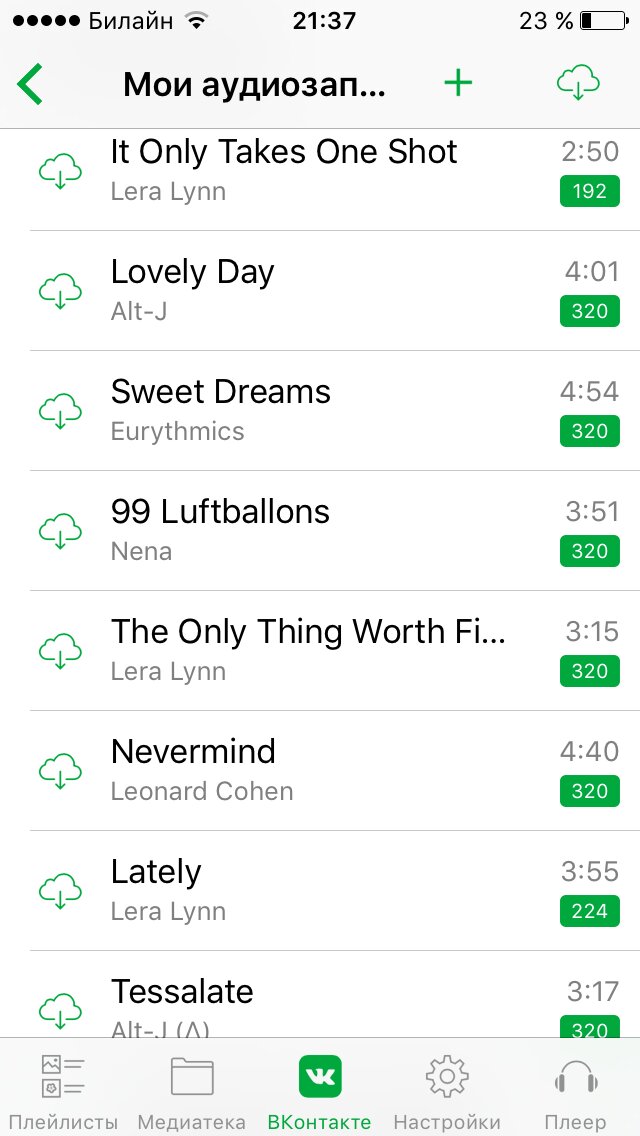Download the Sweet Dreams track
The width and height of the screenshot is (640, 1136).
pos(60,411)
